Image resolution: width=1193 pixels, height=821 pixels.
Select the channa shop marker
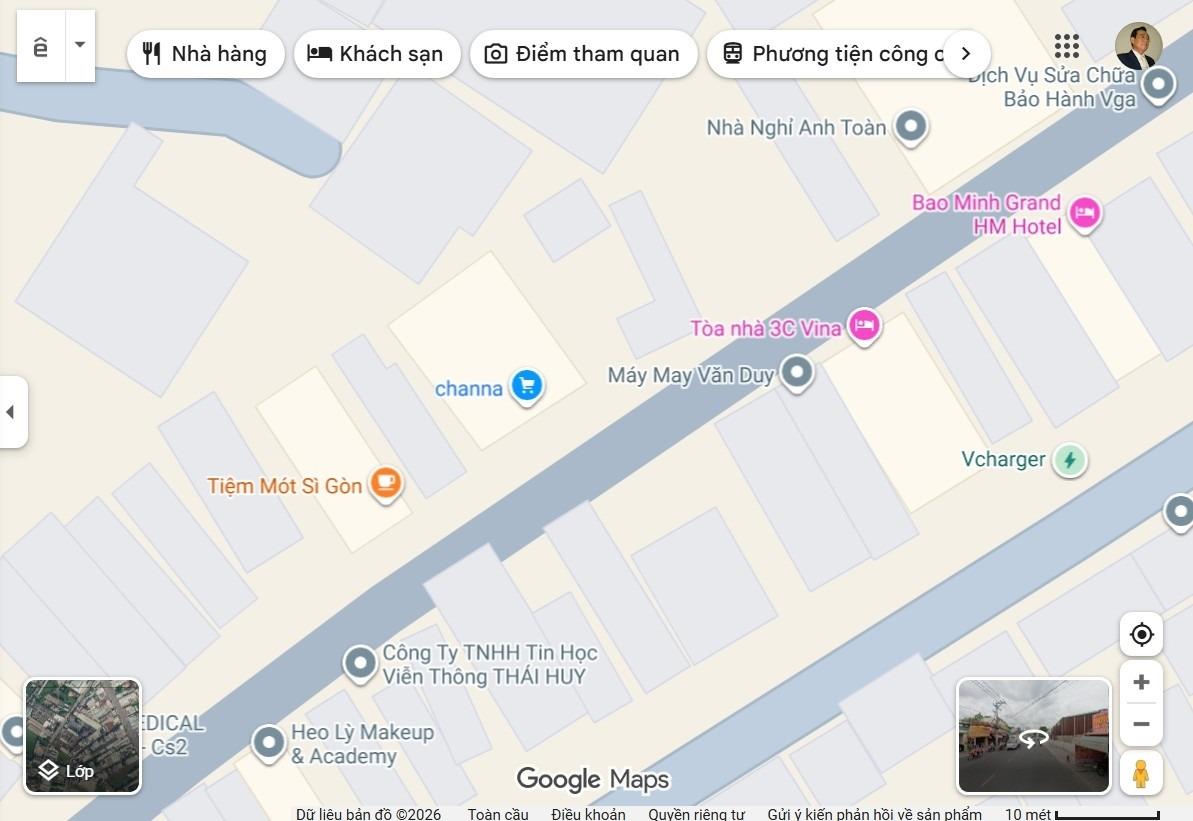click(527, 385)
